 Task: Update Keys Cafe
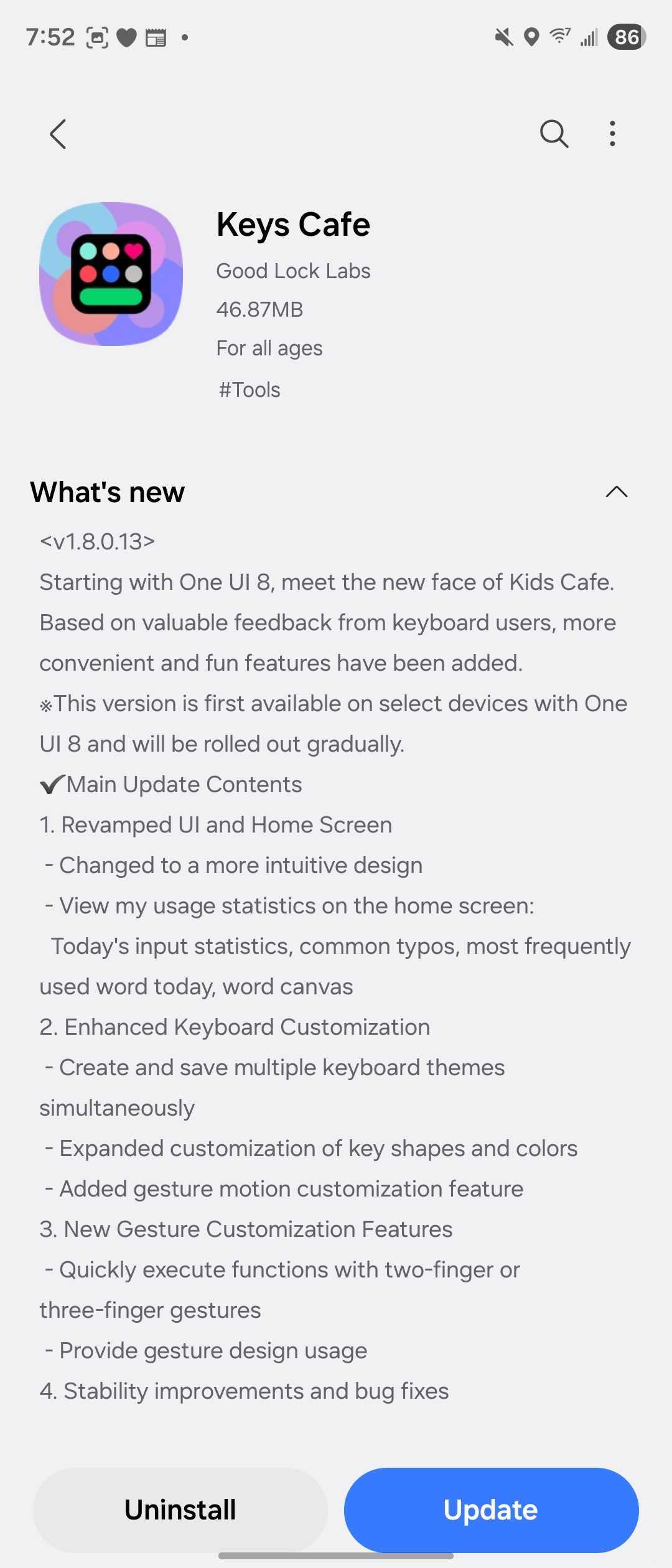click(491, 1509)
